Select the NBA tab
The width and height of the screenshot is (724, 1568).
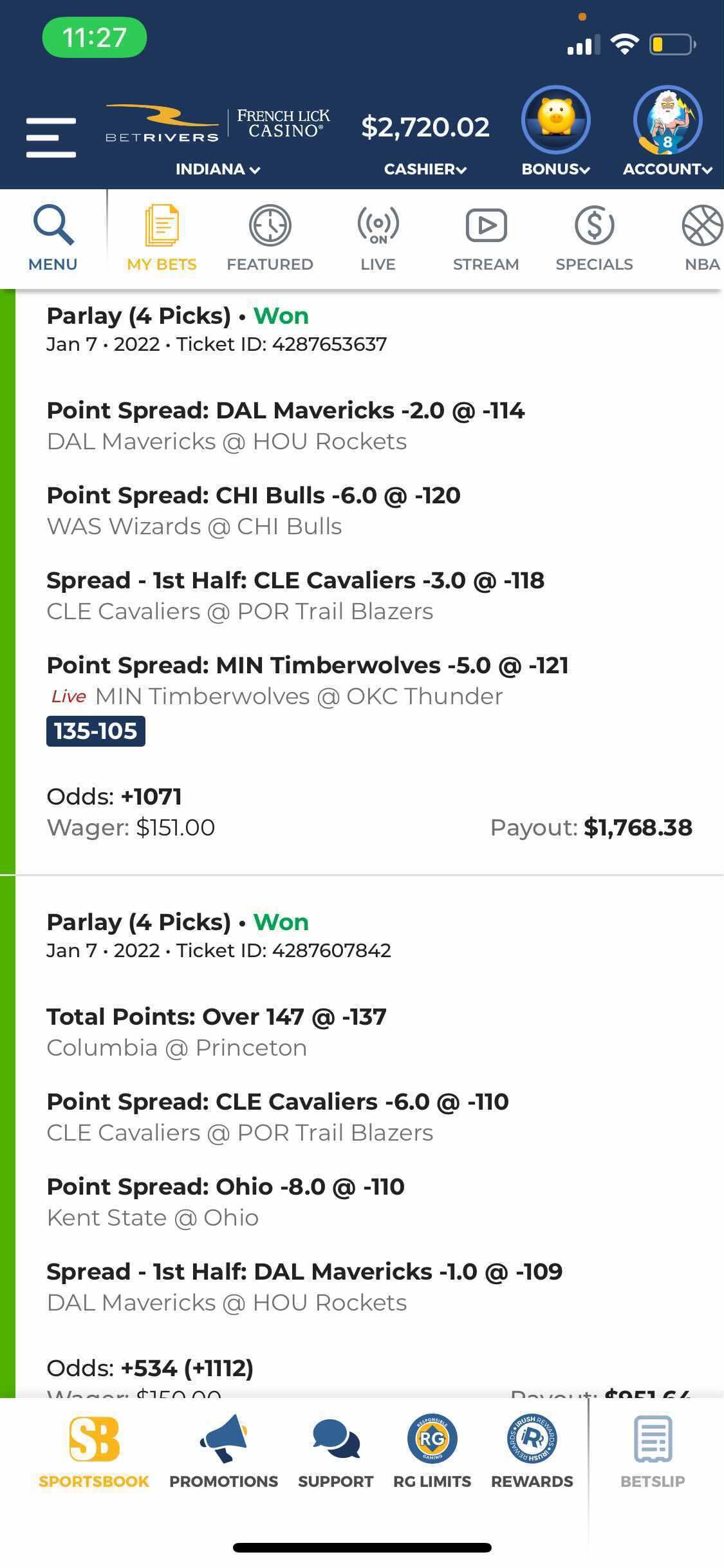702,239
